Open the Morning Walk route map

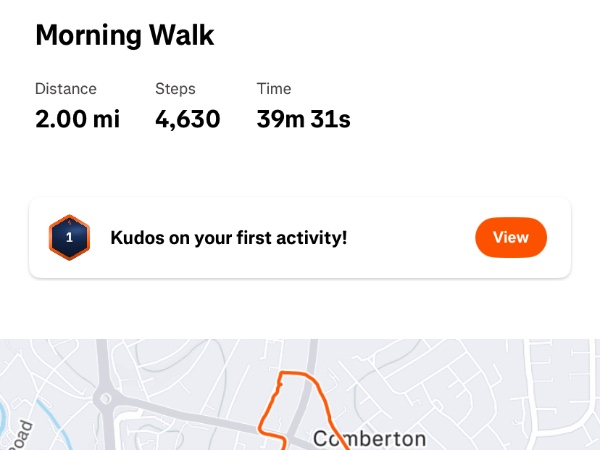(x=300, y=395)
